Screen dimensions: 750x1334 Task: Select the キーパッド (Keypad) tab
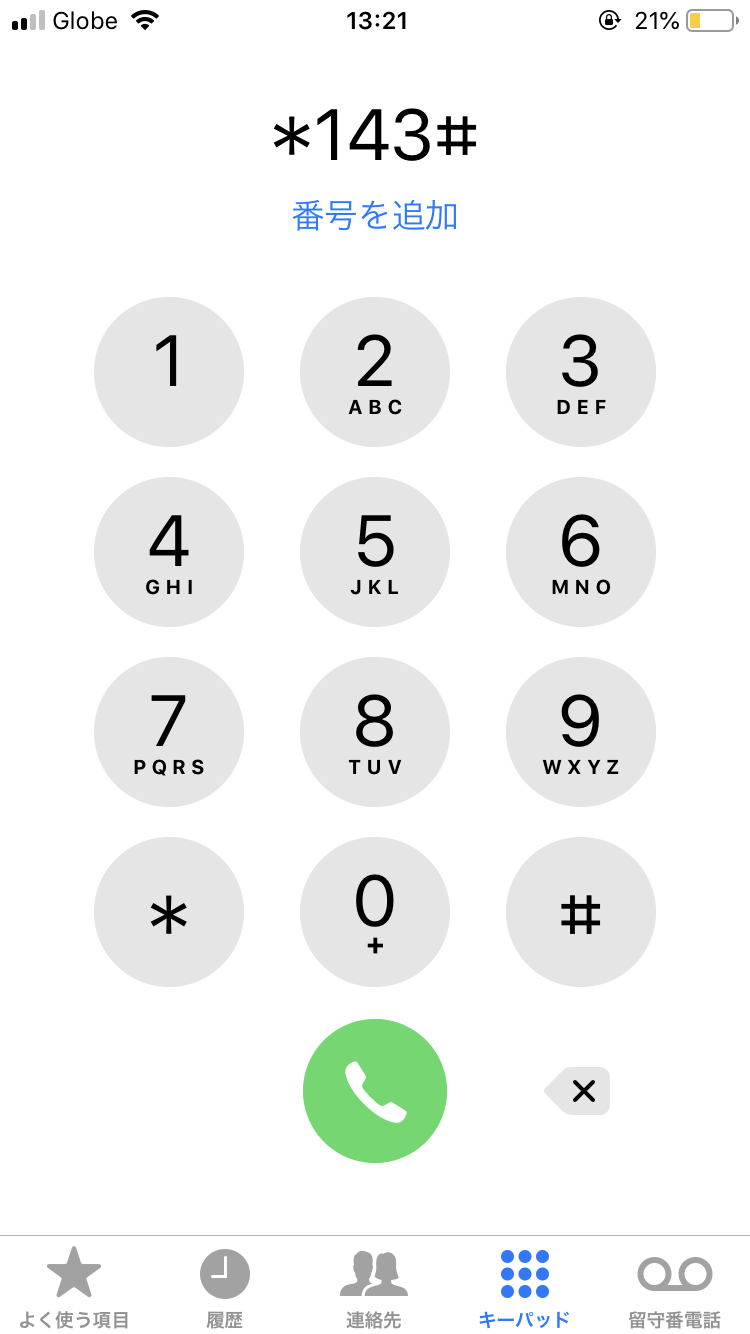pyautogui.click(x=524, y=1285)
